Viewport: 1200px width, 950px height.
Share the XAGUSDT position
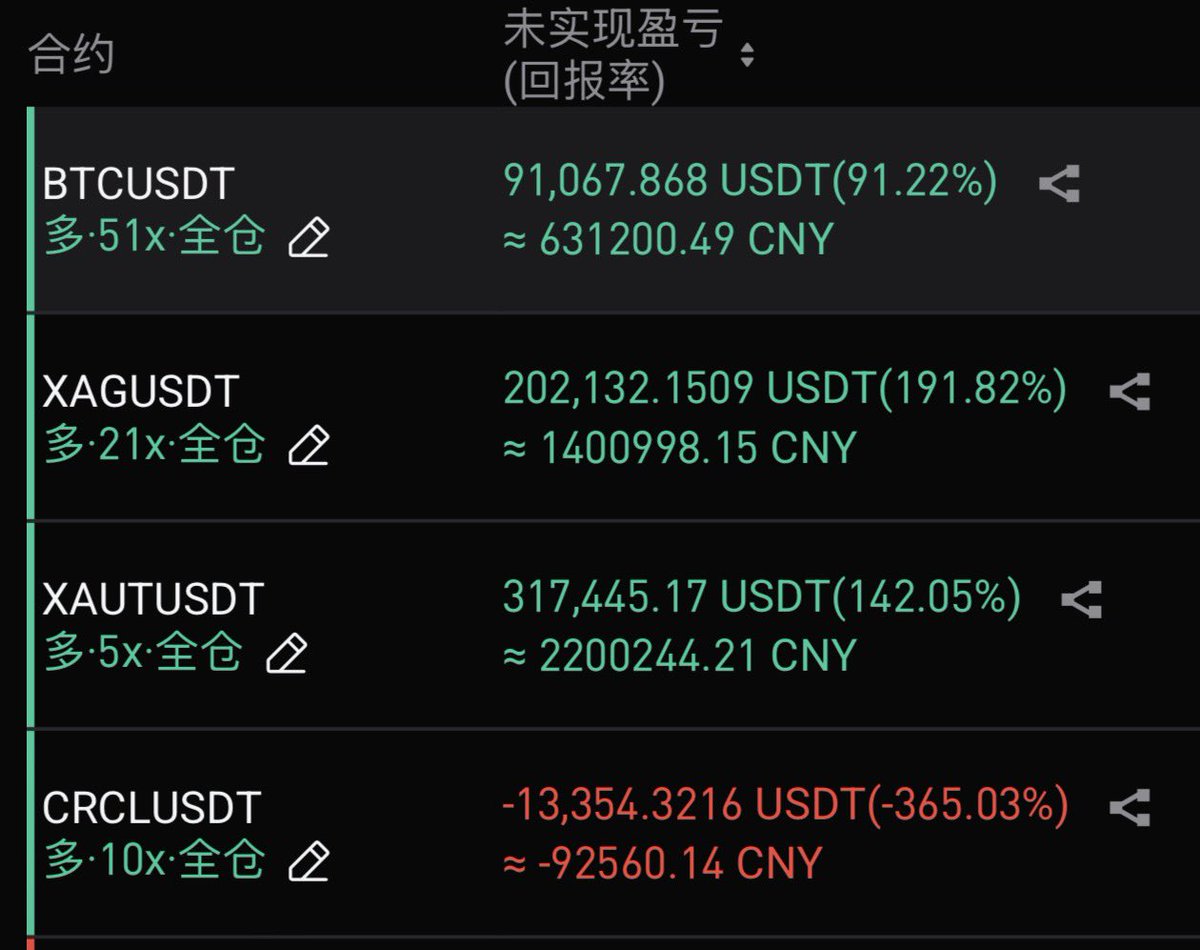pos(1129,391)
